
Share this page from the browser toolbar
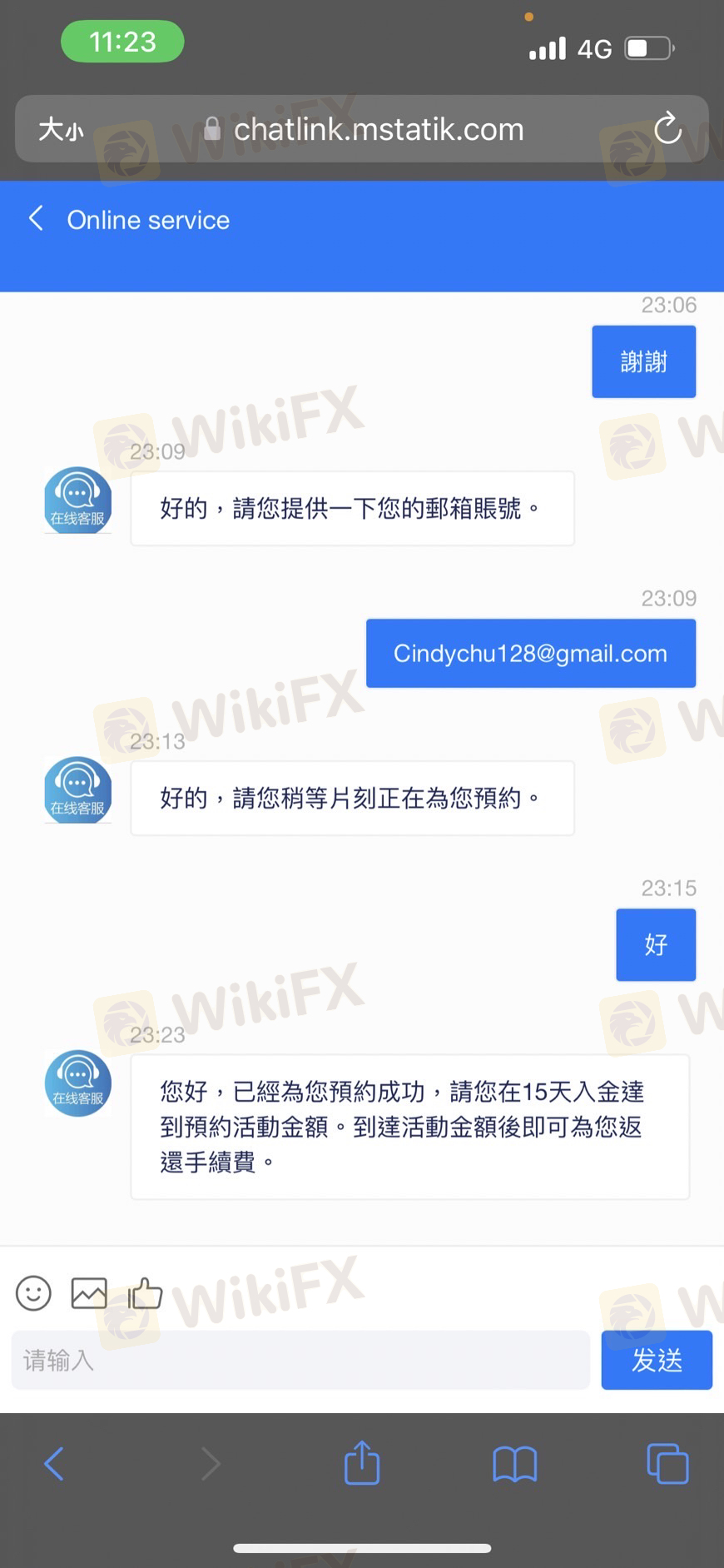point(362,1463)
